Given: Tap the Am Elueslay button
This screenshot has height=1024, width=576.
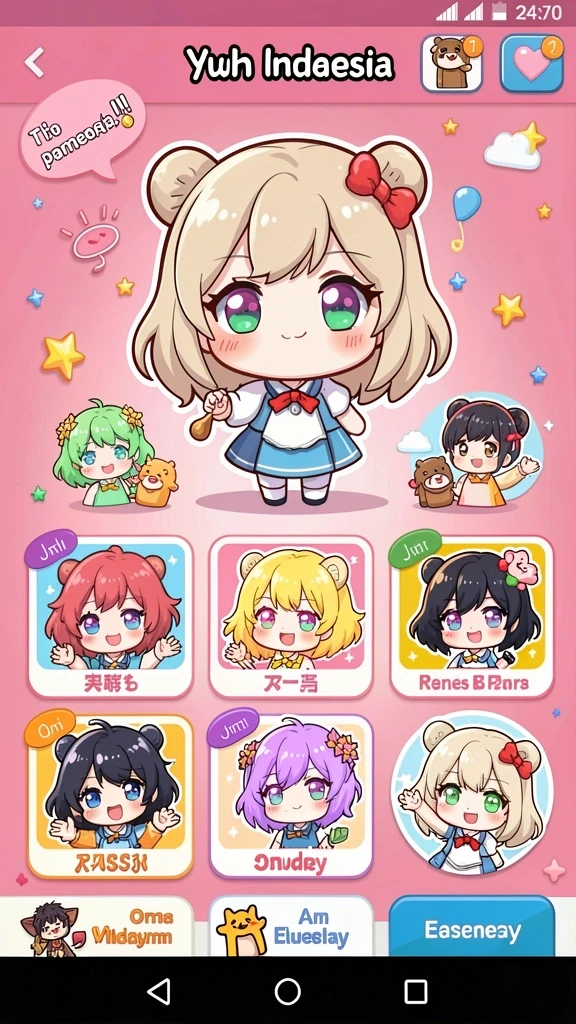Looking at the screenshot, I should click(x=291, y=927).
